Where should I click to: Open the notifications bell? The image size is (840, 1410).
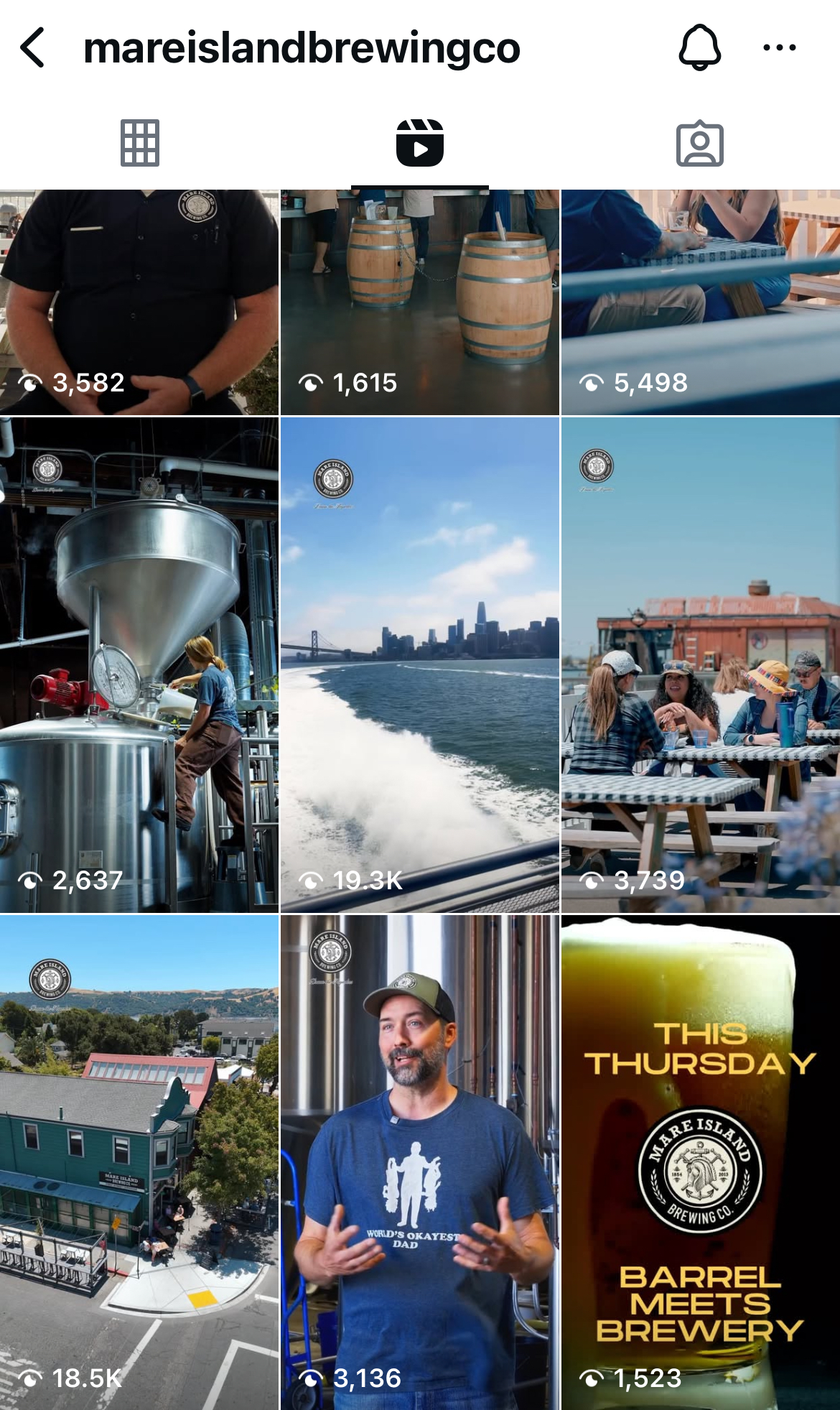click(699, 48)
